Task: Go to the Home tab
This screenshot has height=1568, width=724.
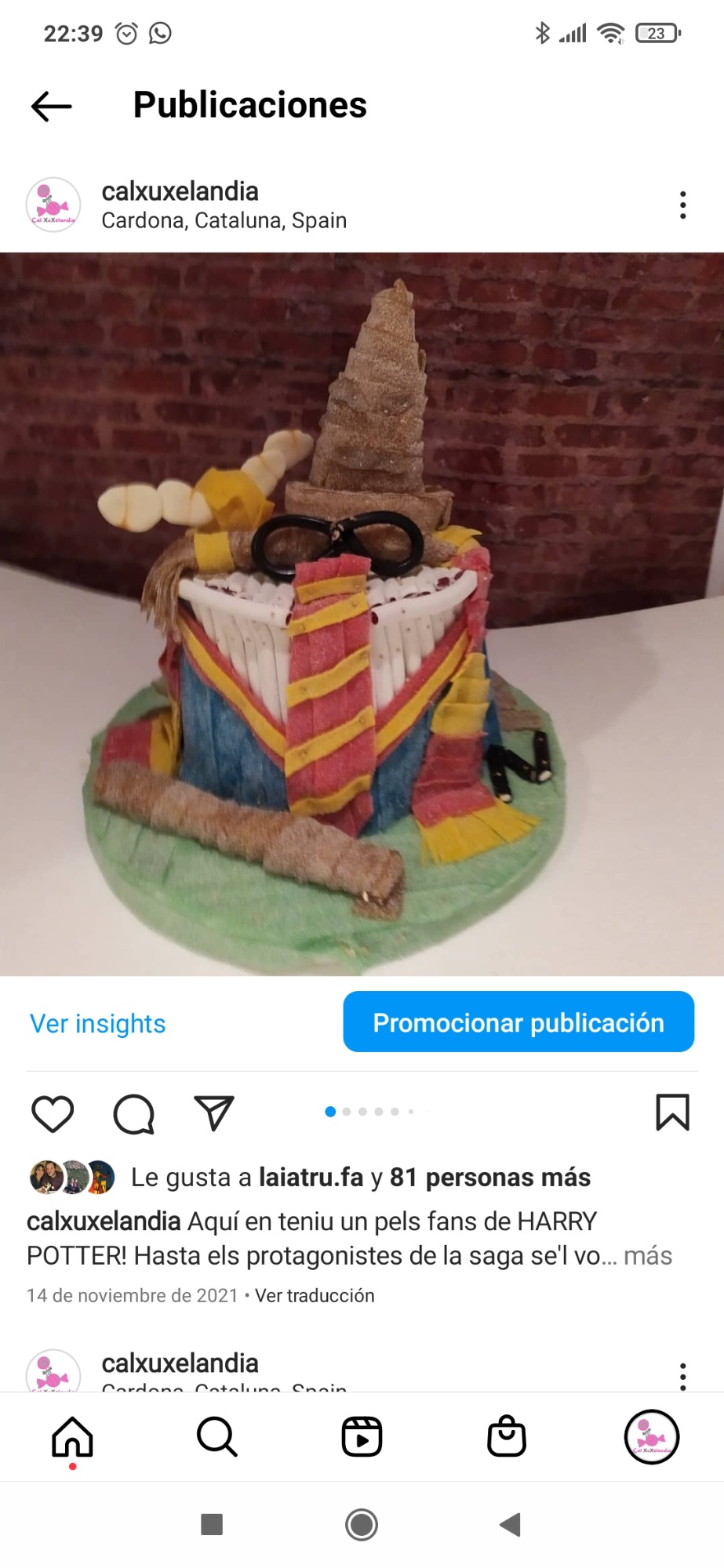Action: tap(72, 1437)
